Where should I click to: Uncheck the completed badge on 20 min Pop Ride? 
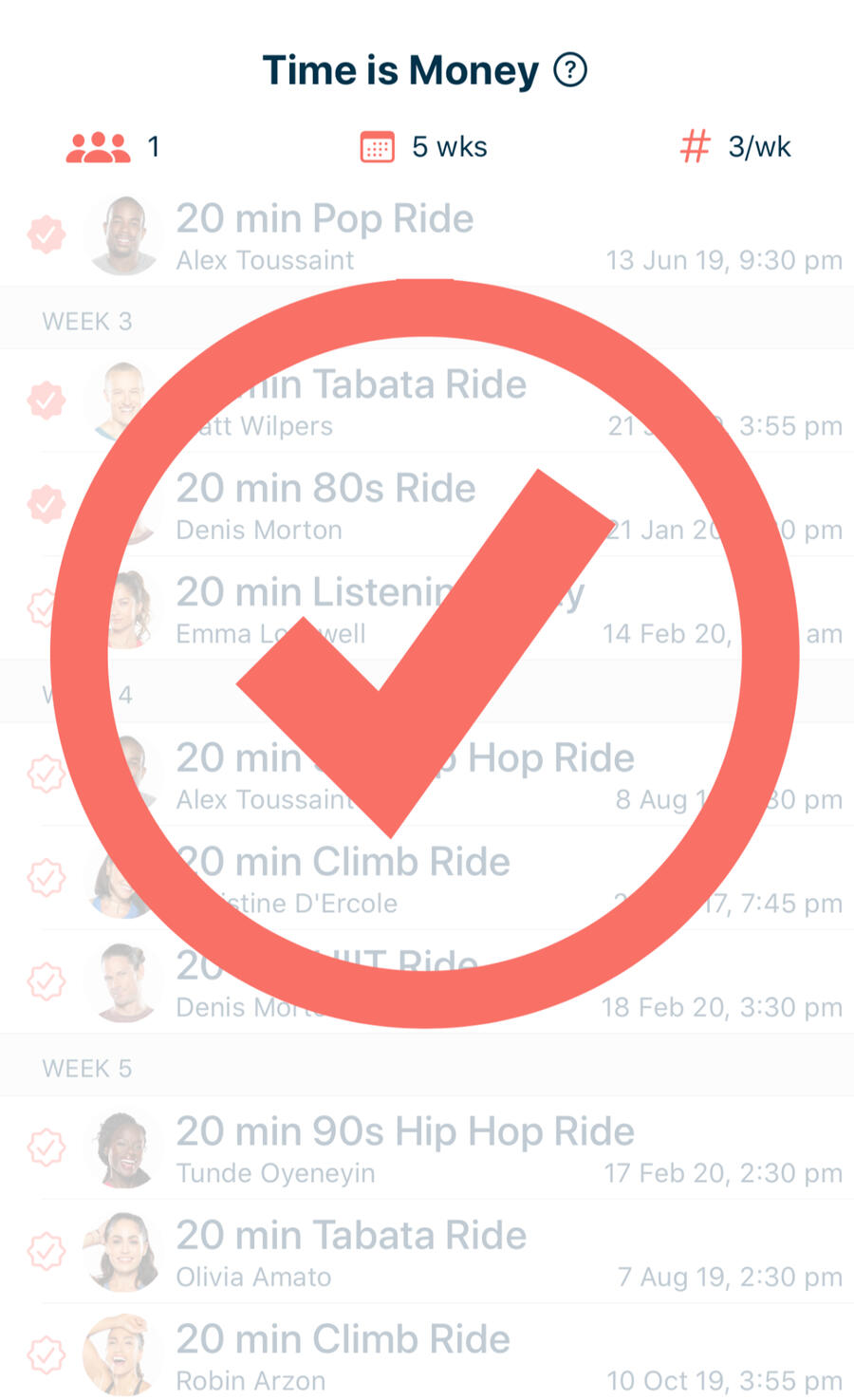(x=46, y=234)
